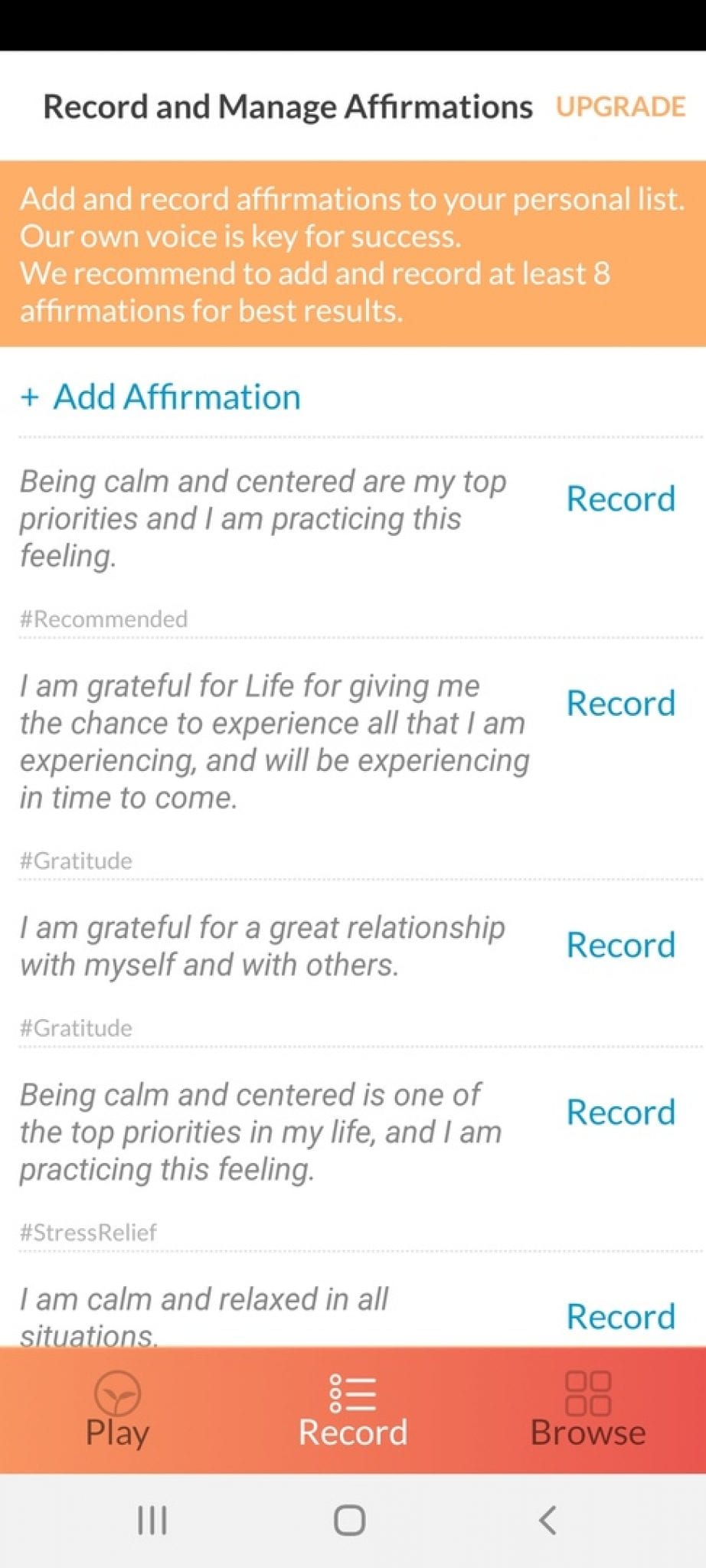This screenshot has width=706, height=1568.
Task: Open recent apps from navigation bar
Action: 152,1521
